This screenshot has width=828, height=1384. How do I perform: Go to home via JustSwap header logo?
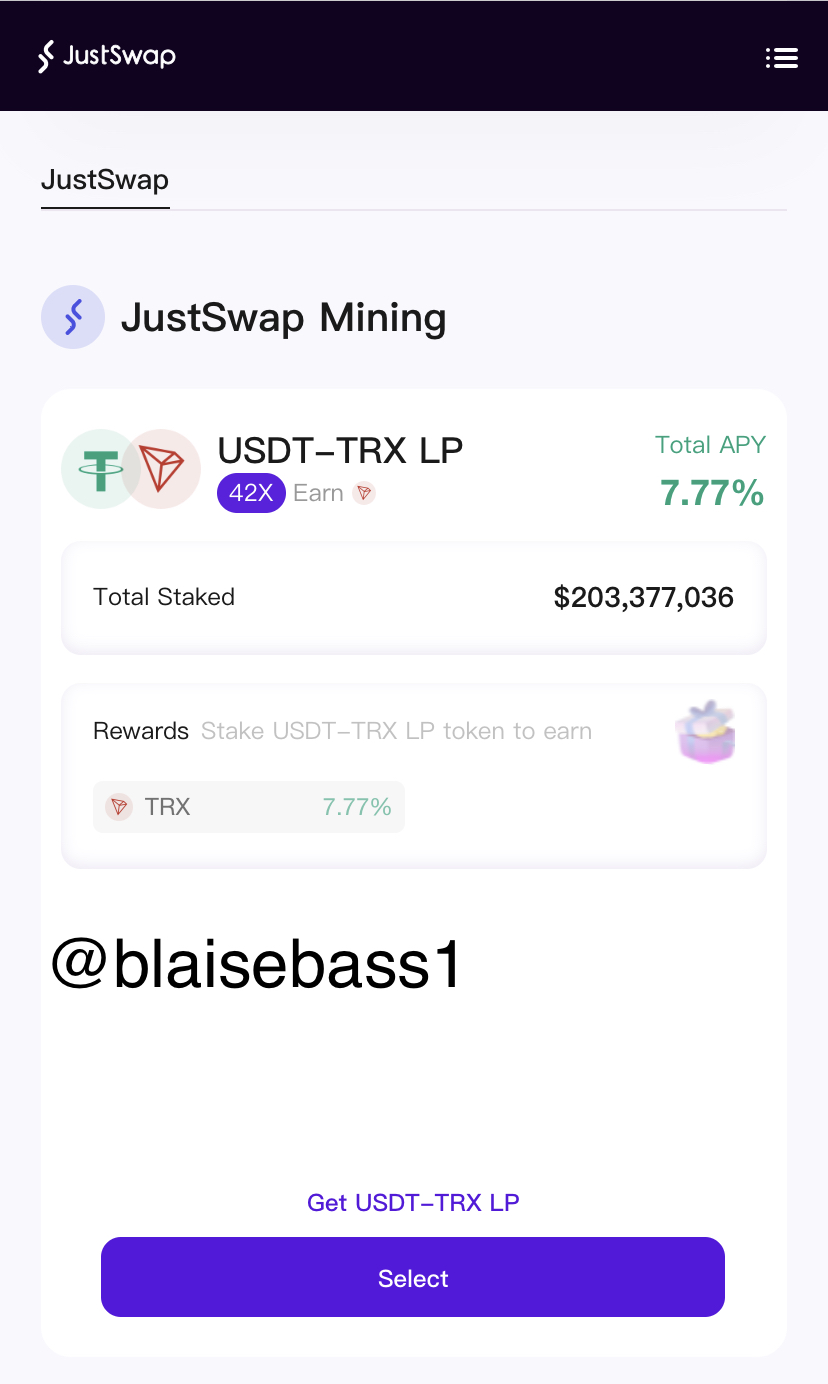coord(106,56)
